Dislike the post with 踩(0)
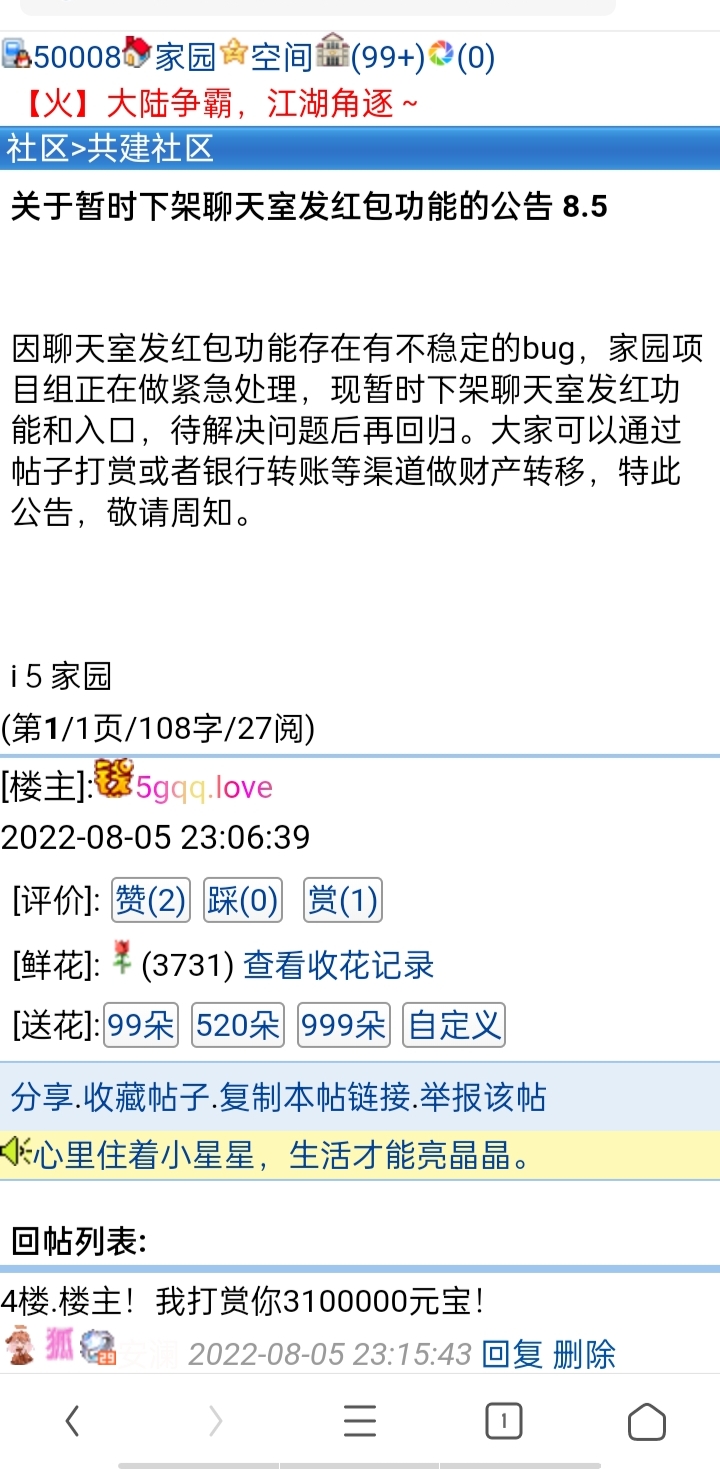Viewport: 720px width, 1469px height. click(x=242, y=901)
